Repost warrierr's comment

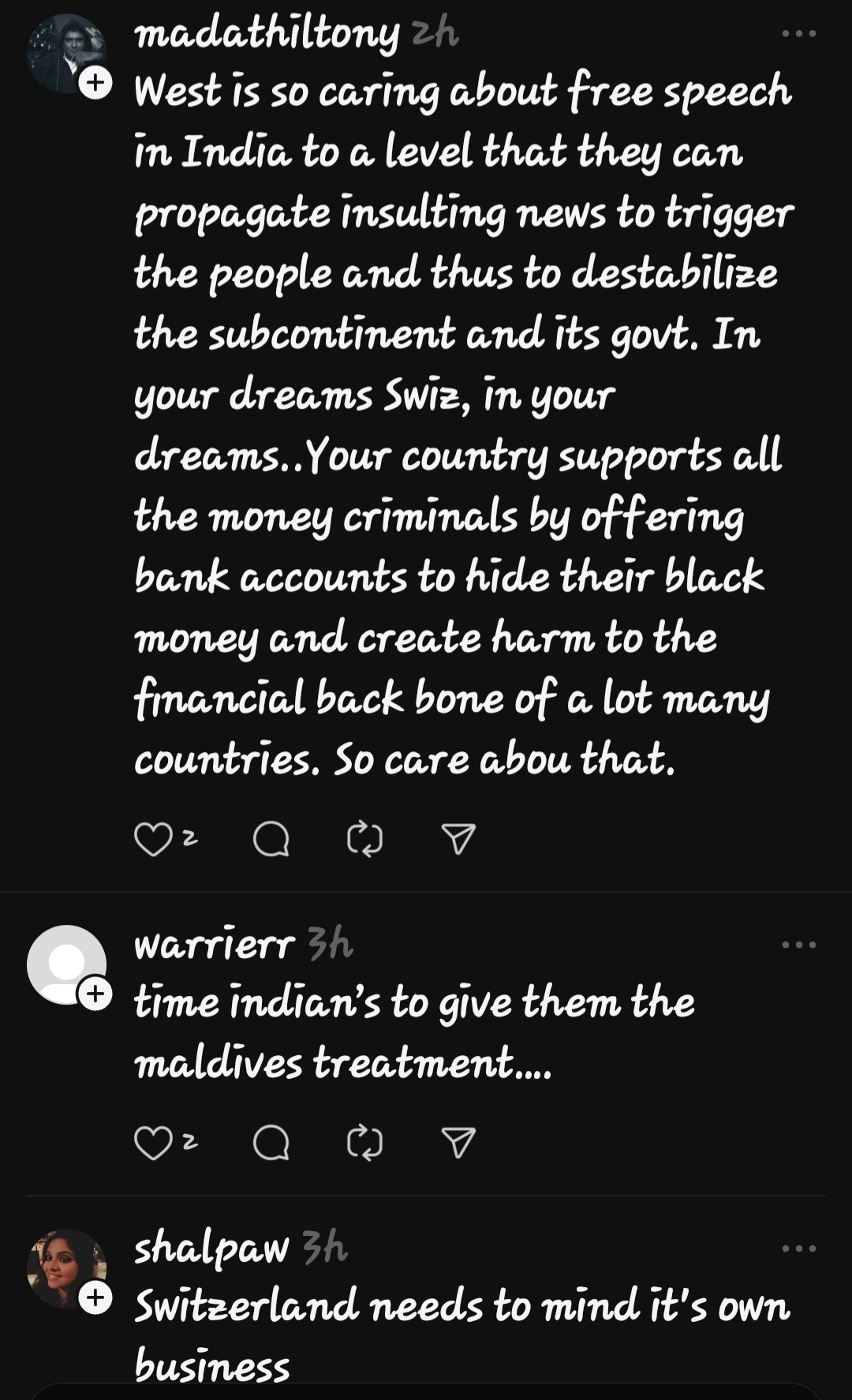365,1143
